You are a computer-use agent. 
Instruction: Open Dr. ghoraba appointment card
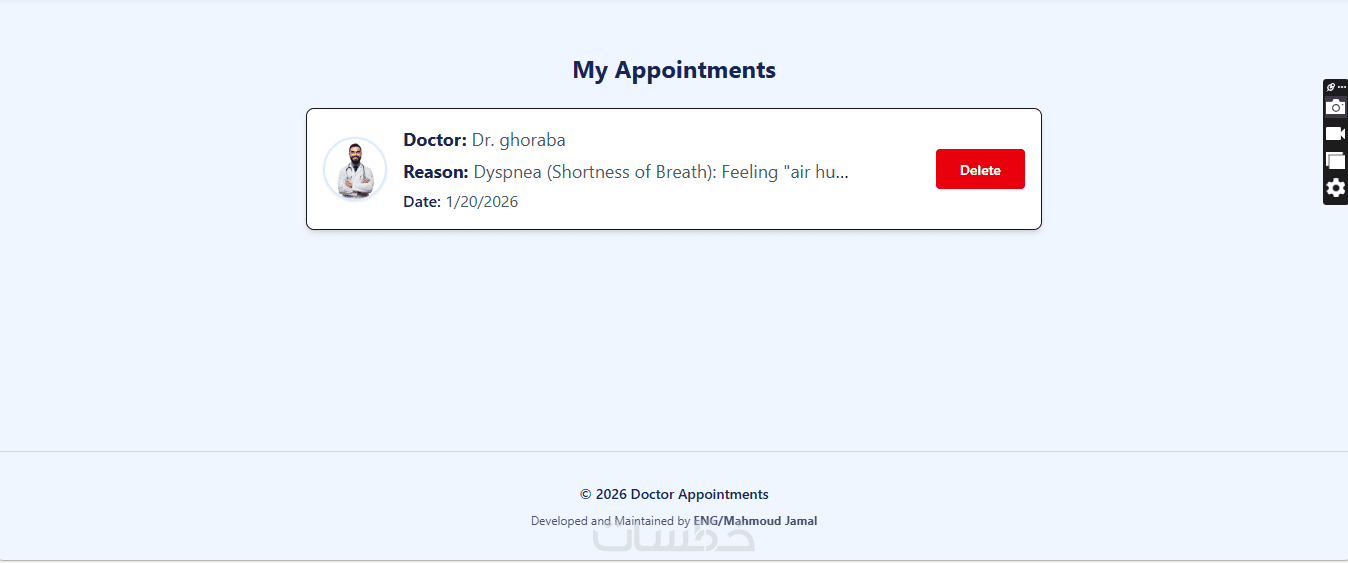point(640,170)
